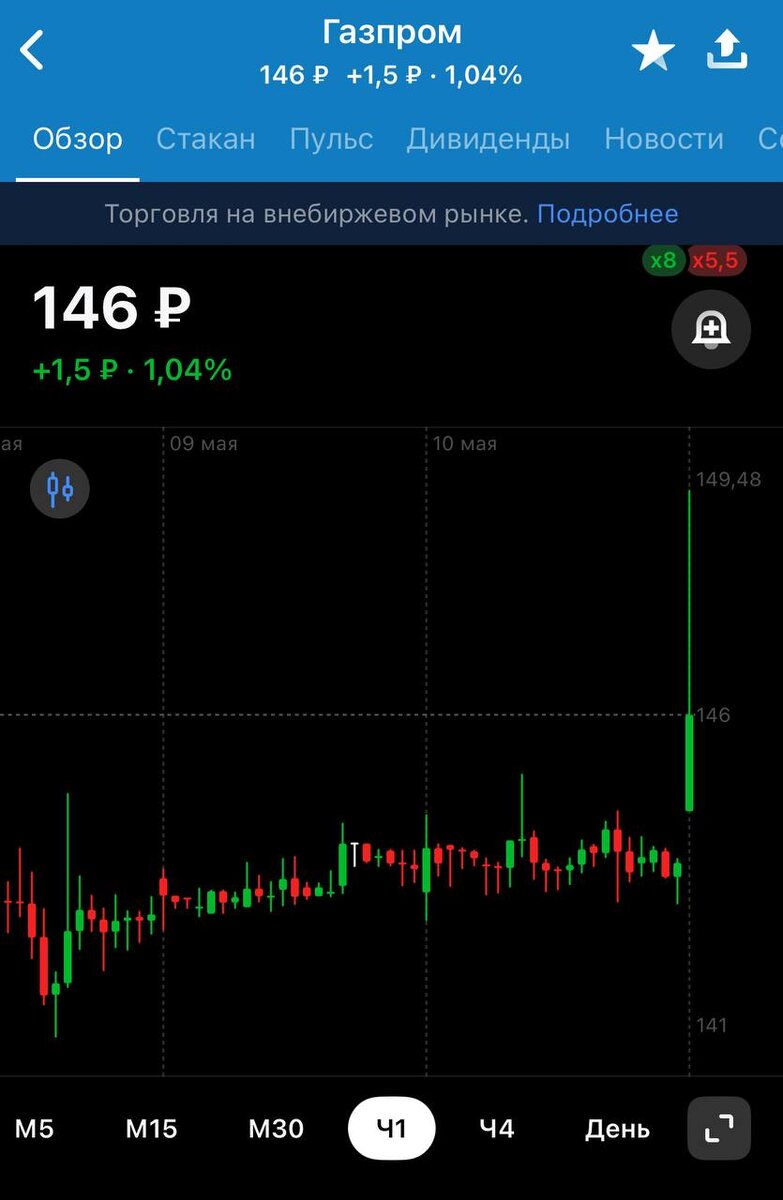The height and width of the screenshot is (1200, 783).
Task: Select the М5 timeframe
Action: 35,1129
